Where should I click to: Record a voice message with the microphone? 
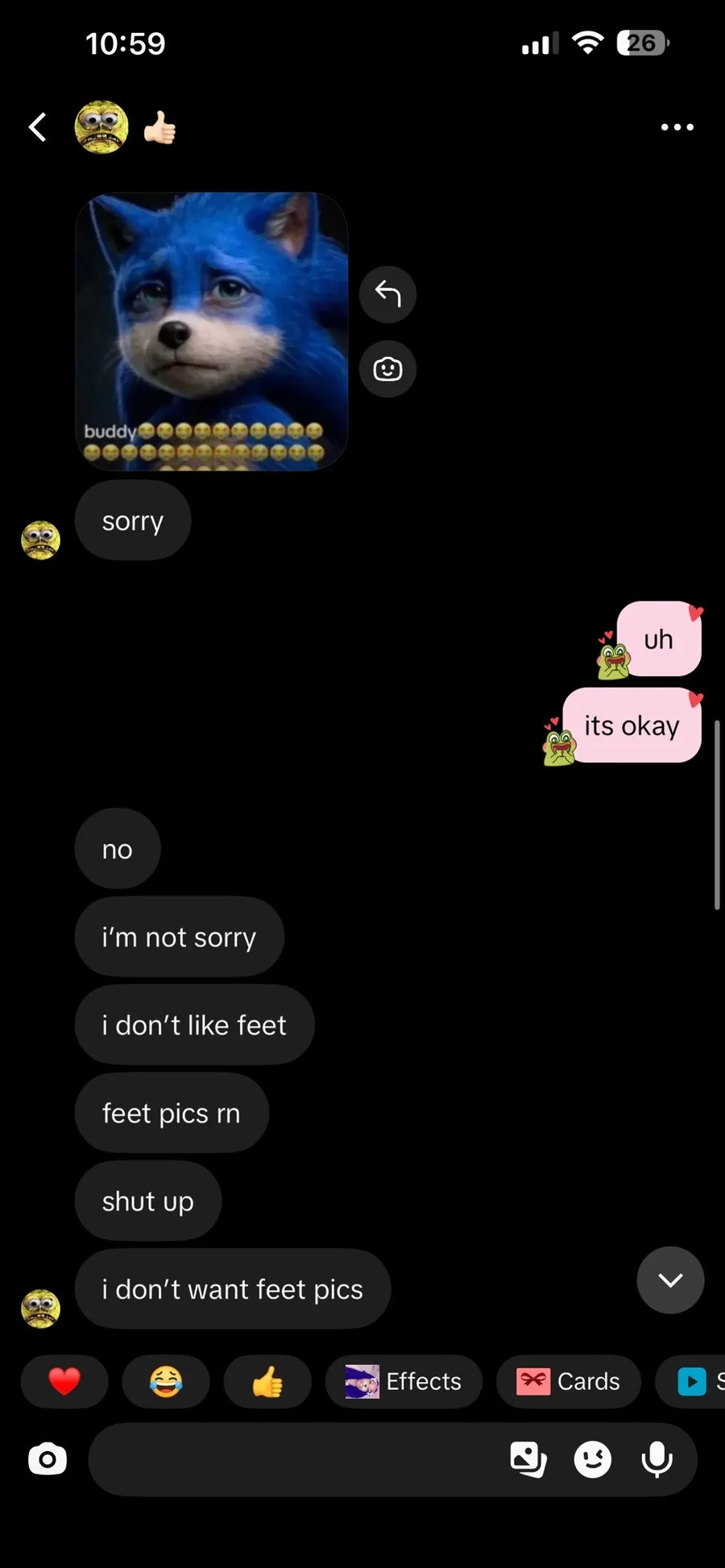point(657,1459)
